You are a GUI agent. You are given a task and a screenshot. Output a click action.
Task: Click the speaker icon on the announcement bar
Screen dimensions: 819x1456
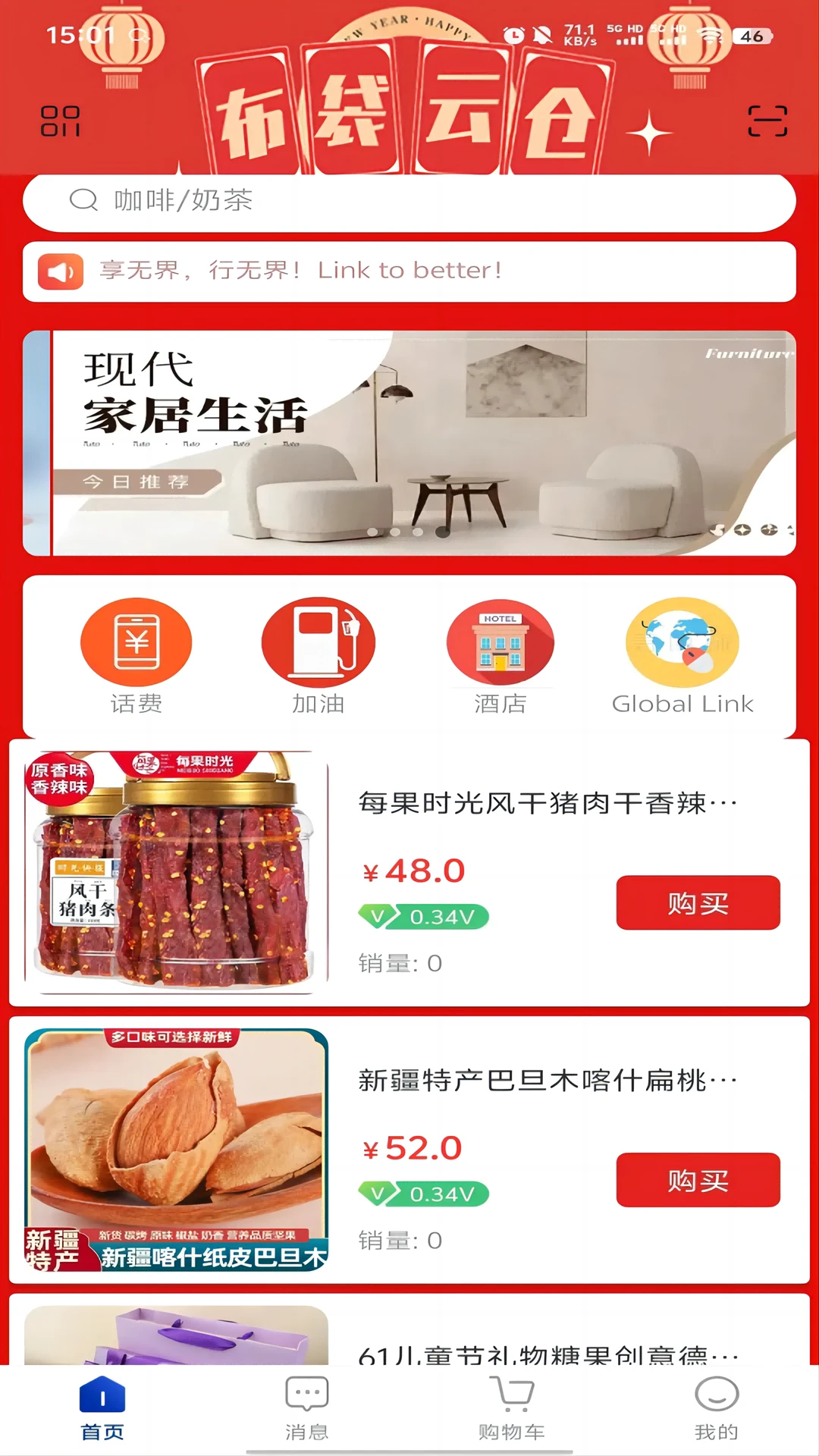[61, 271]
